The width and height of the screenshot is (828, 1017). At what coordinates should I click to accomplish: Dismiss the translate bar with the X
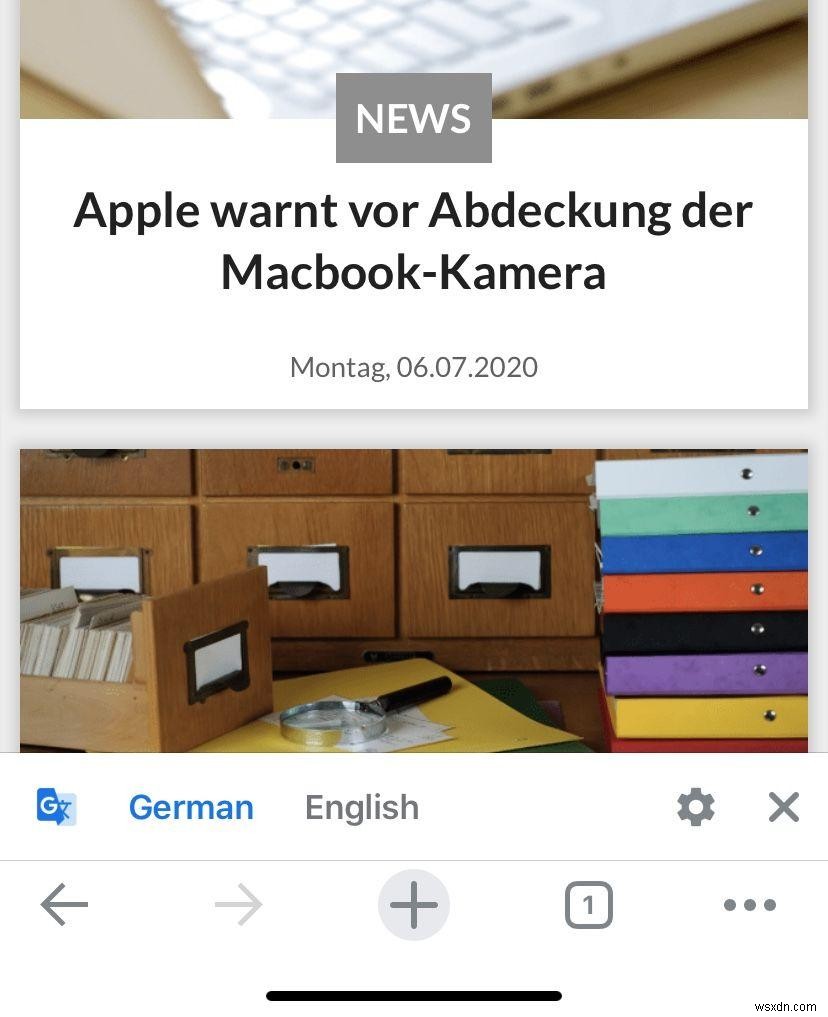(x=783, y=806)
